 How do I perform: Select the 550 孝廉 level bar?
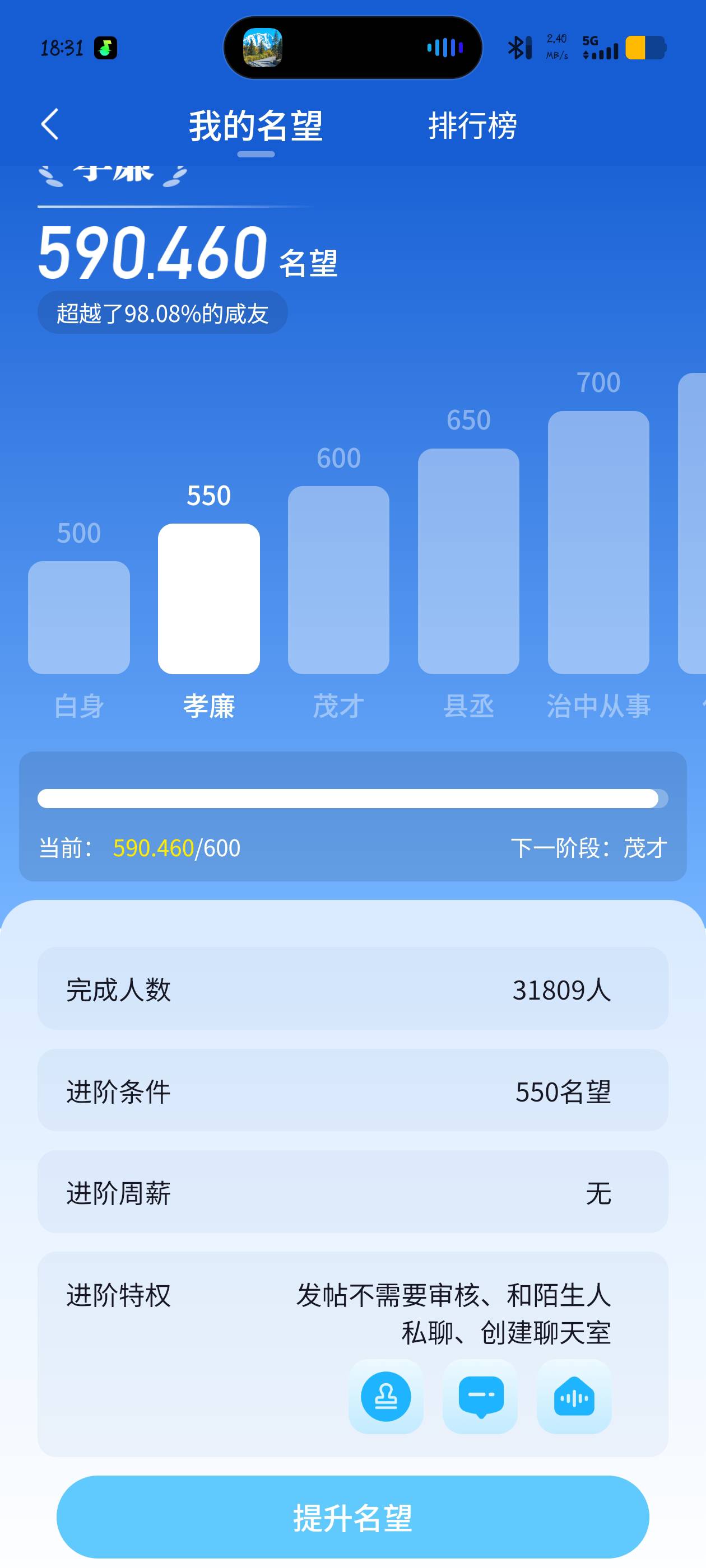[x=209, y=598]
